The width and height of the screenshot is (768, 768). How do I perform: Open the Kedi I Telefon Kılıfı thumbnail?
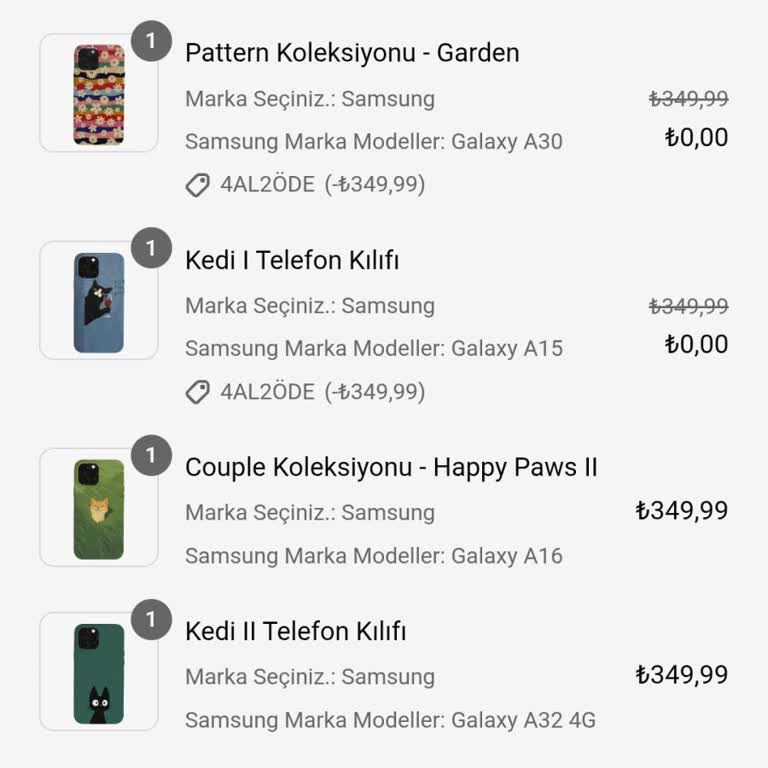pyautogui.click(x=99, y=301)
